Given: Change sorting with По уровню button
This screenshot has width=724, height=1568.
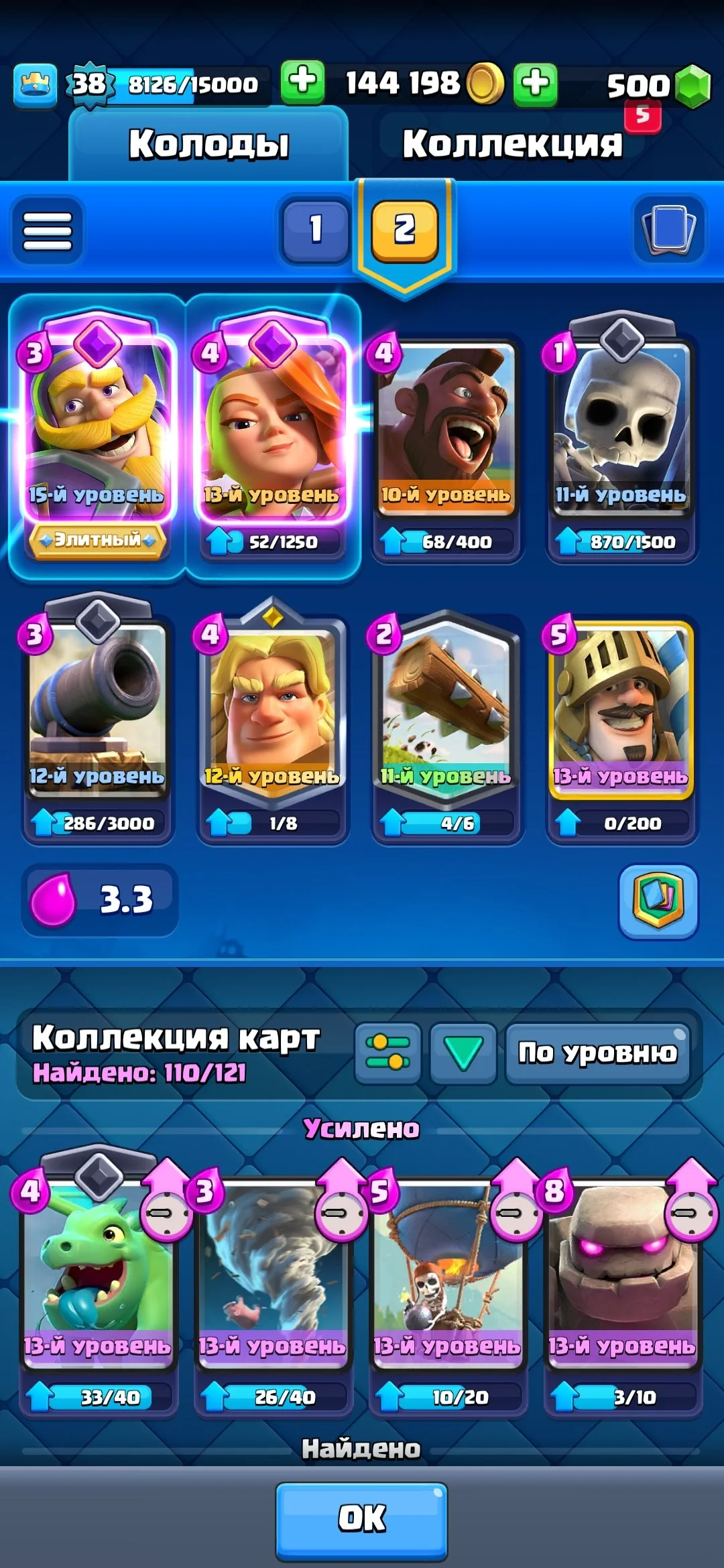Looking at the screenshot, I should [597, 1053].
